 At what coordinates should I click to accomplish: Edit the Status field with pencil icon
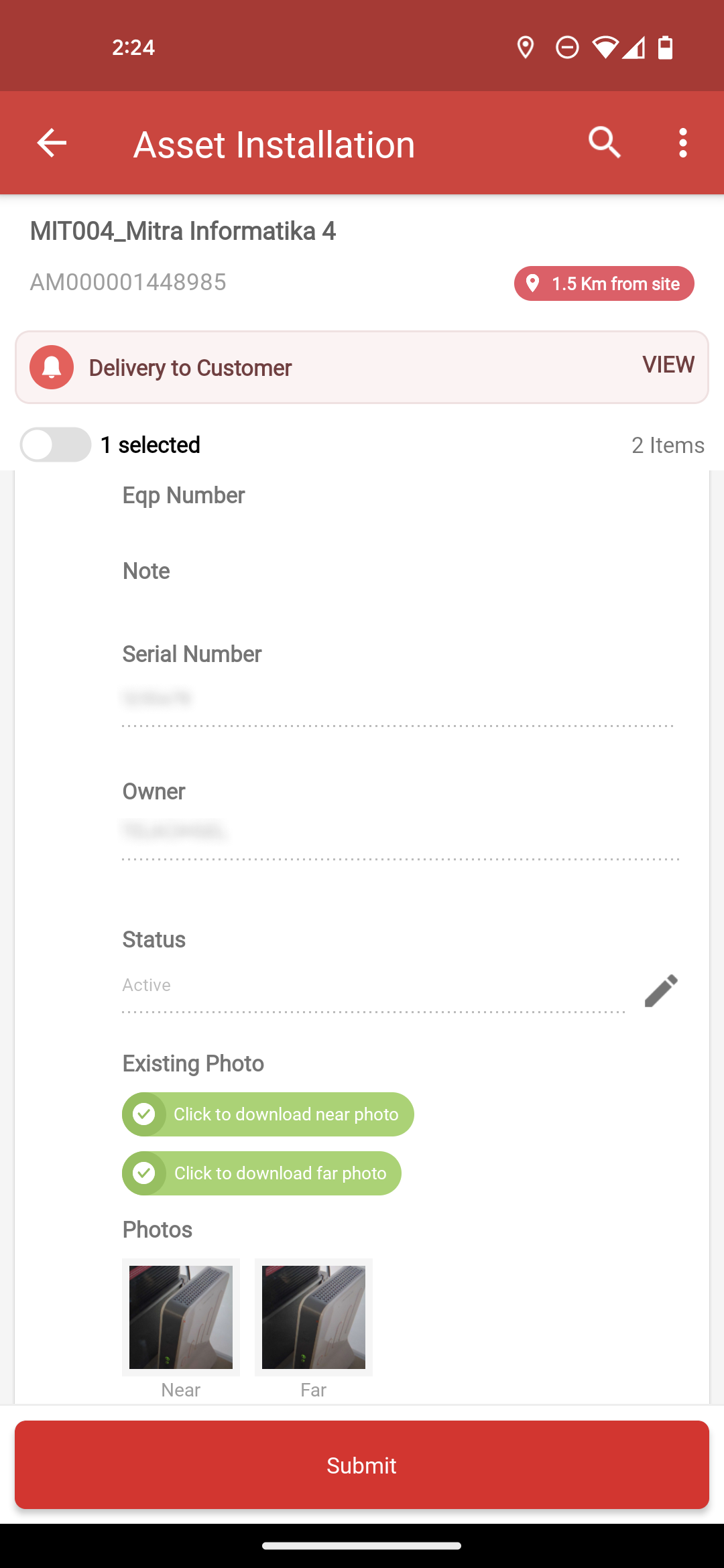[x=661, y=990]
